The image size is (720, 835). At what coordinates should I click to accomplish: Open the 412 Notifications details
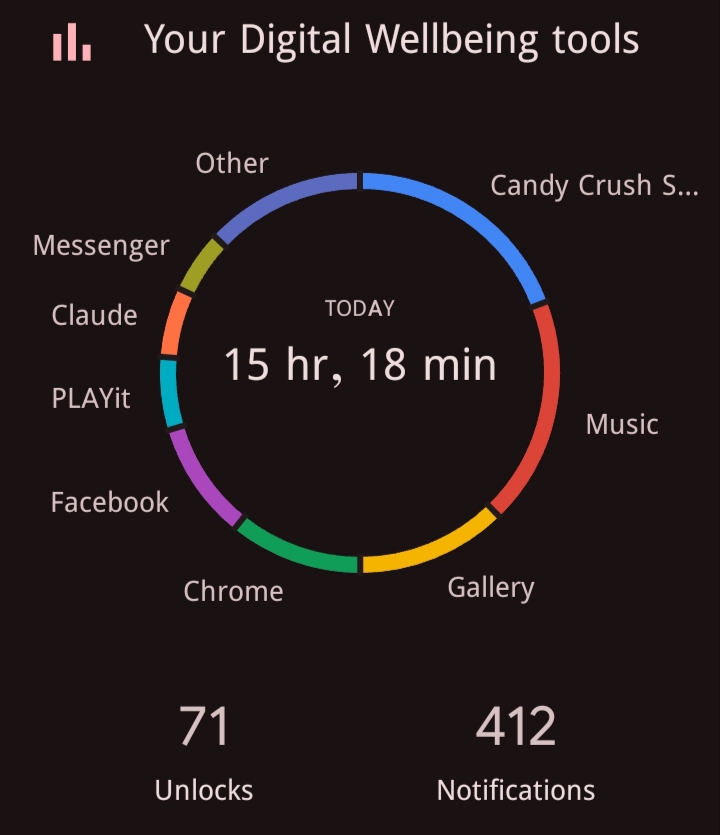point(516,752)
